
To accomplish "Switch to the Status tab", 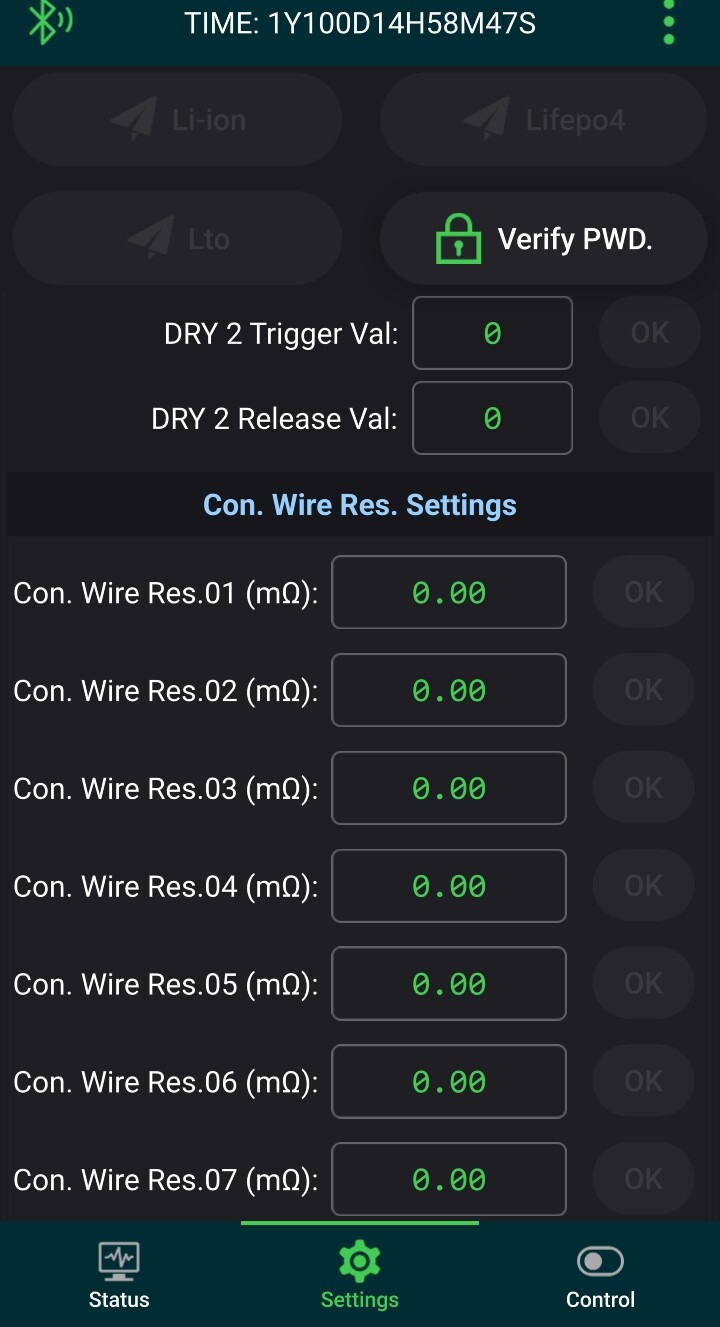I will (x=119, y=1275).
